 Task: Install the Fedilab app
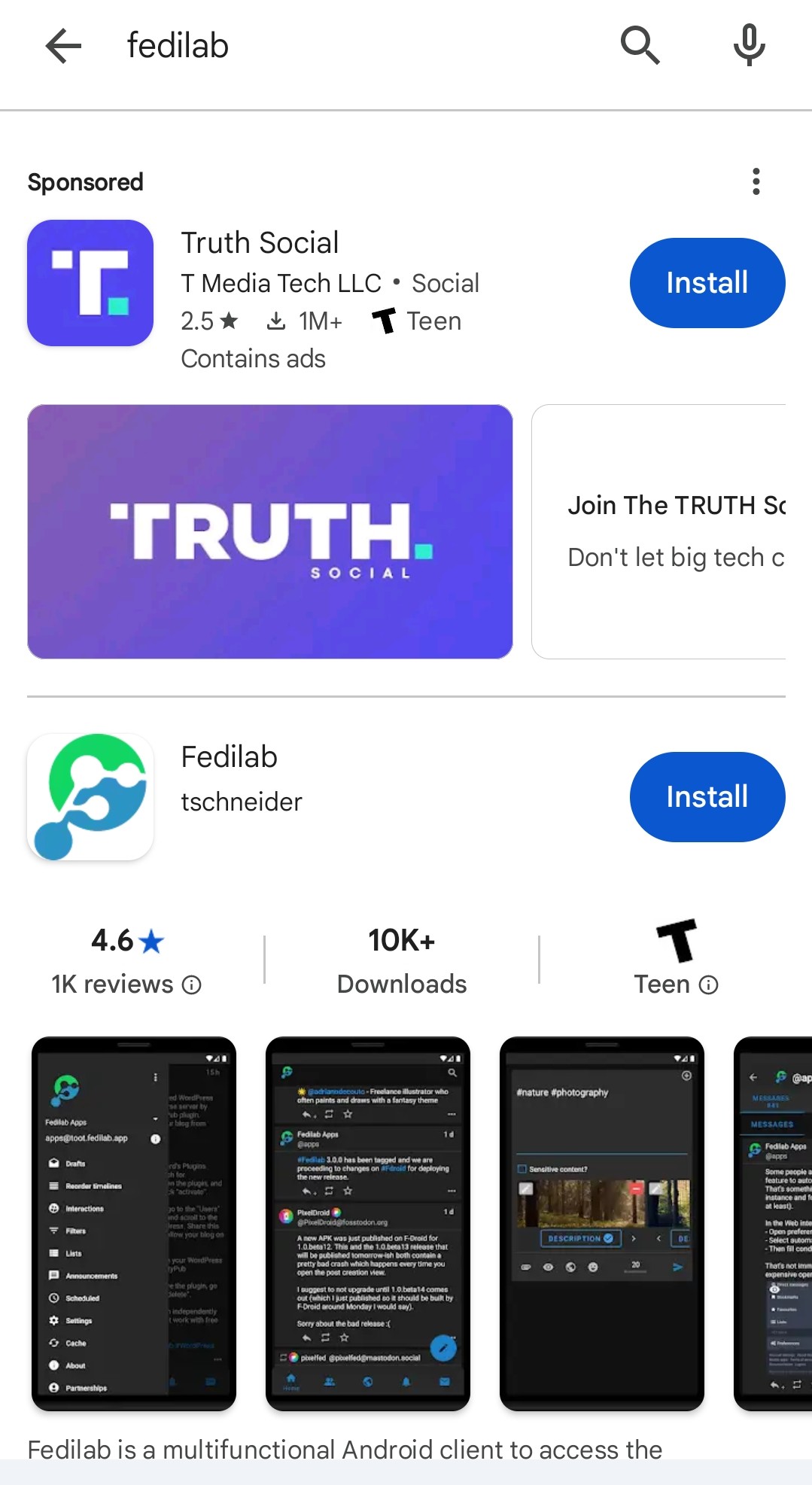[x=707, y=797]
